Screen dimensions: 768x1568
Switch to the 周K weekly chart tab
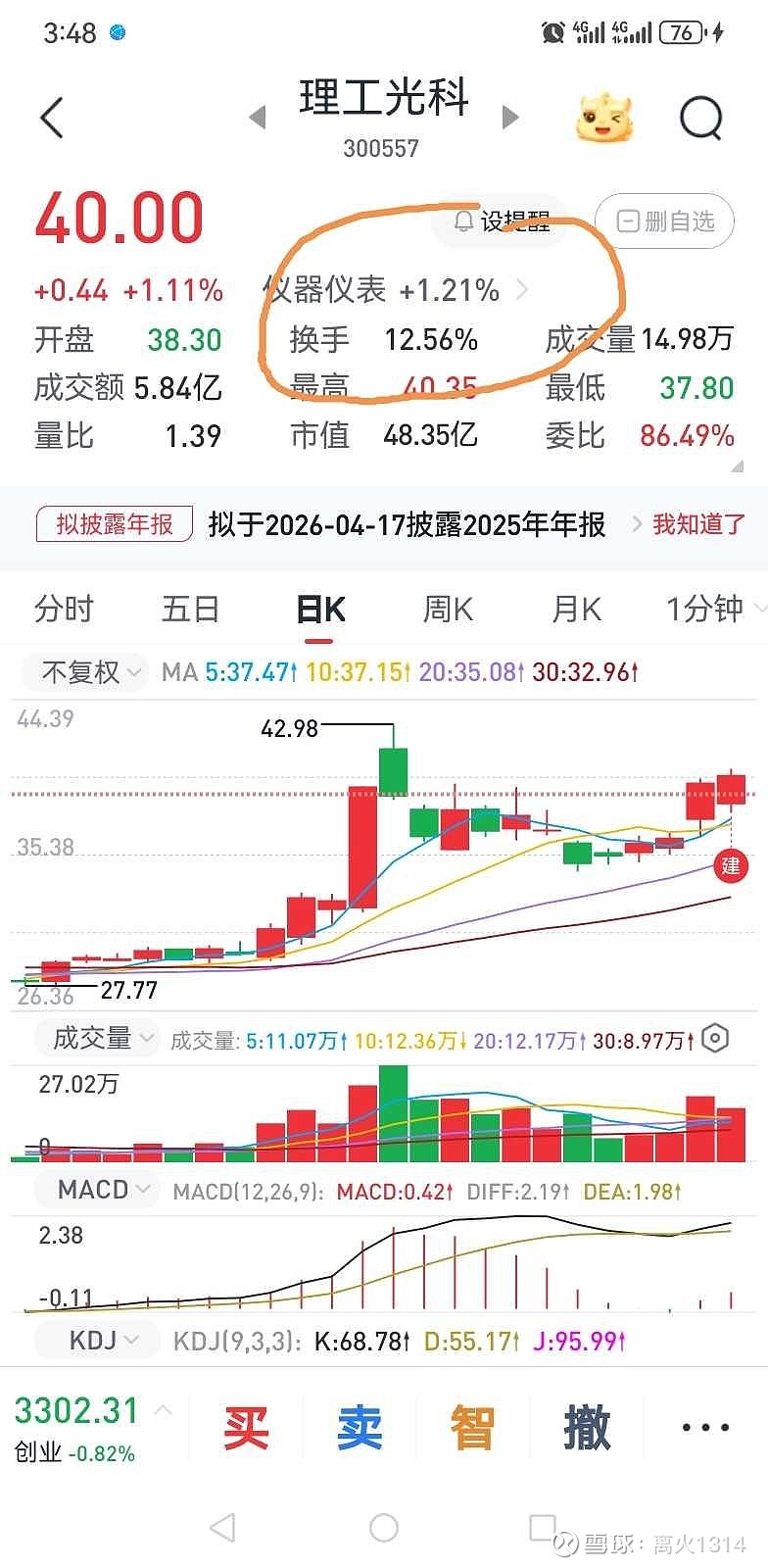pos(446,609)
